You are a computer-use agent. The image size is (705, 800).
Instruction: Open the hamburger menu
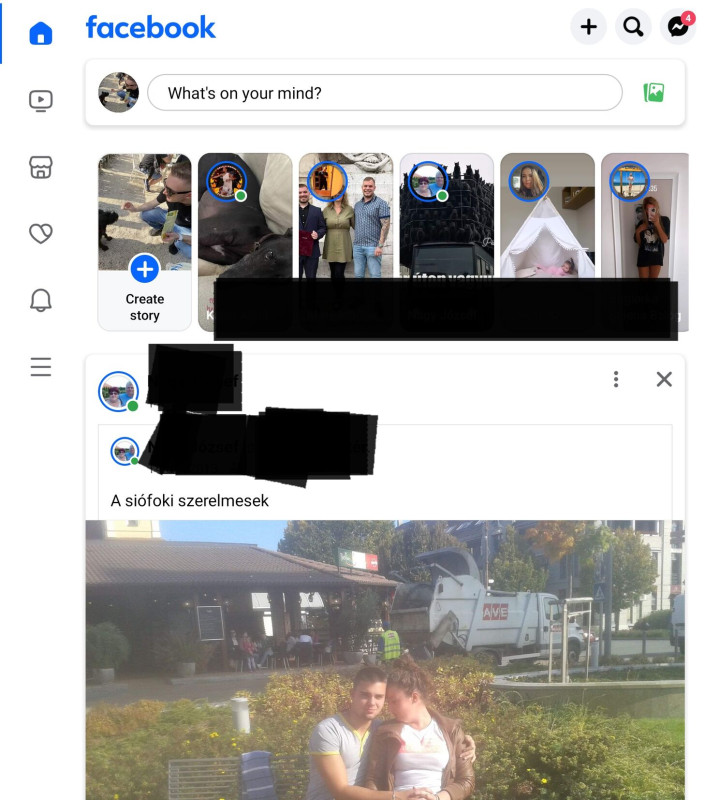[40, 367]
